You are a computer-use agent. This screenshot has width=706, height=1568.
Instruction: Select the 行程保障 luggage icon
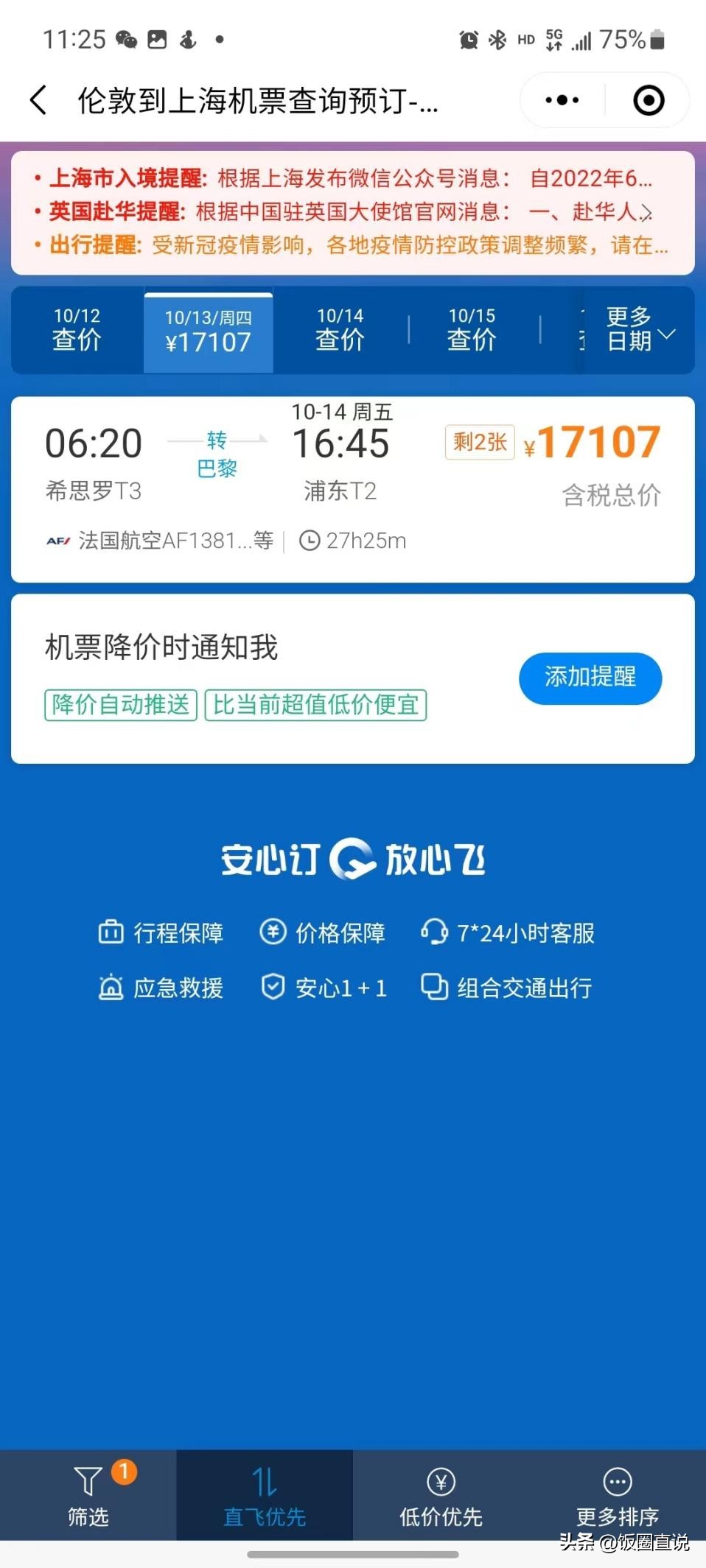[x=111, y=932]
